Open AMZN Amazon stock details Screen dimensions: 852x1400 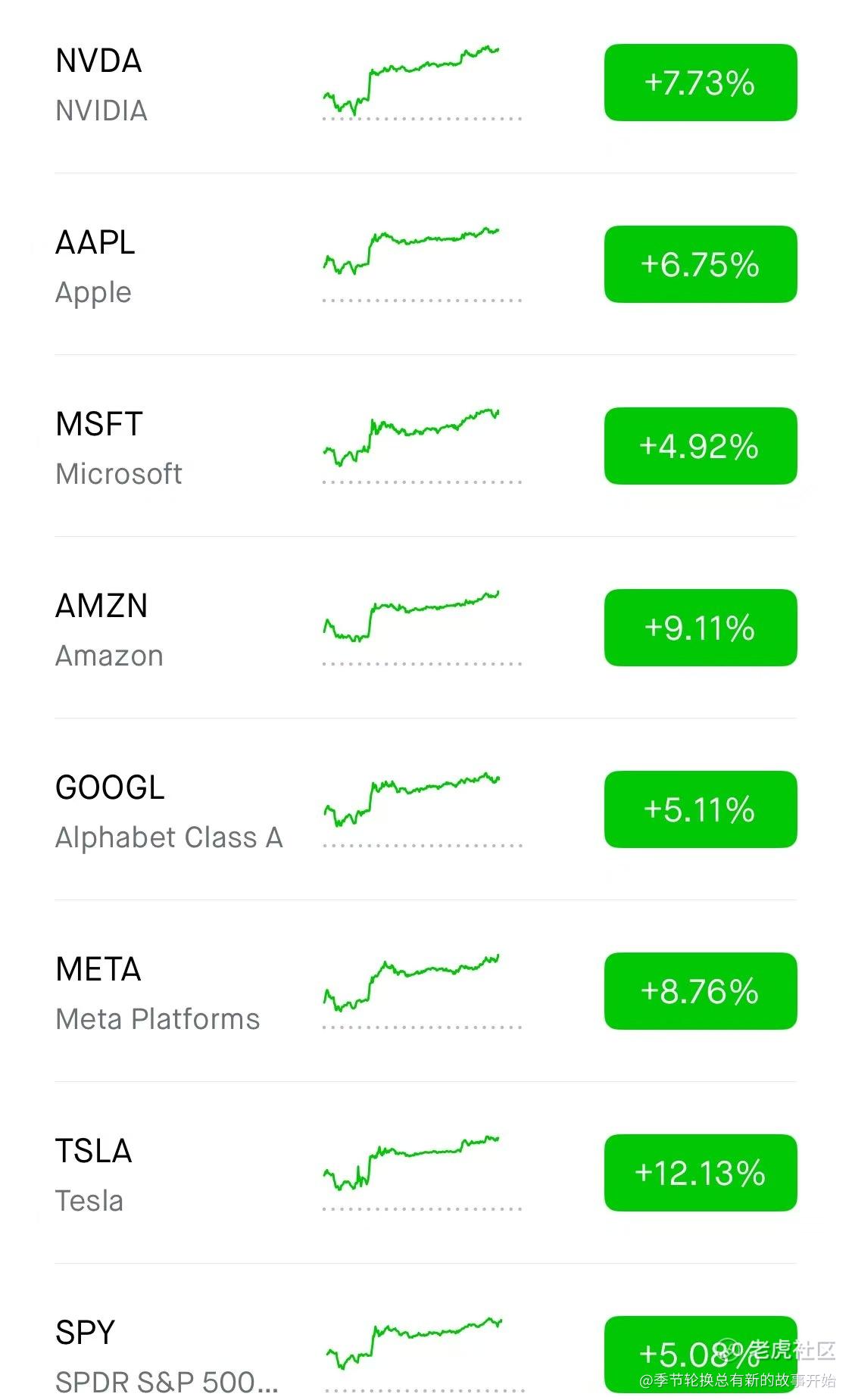pyautogui.click(x=426, y=628)
